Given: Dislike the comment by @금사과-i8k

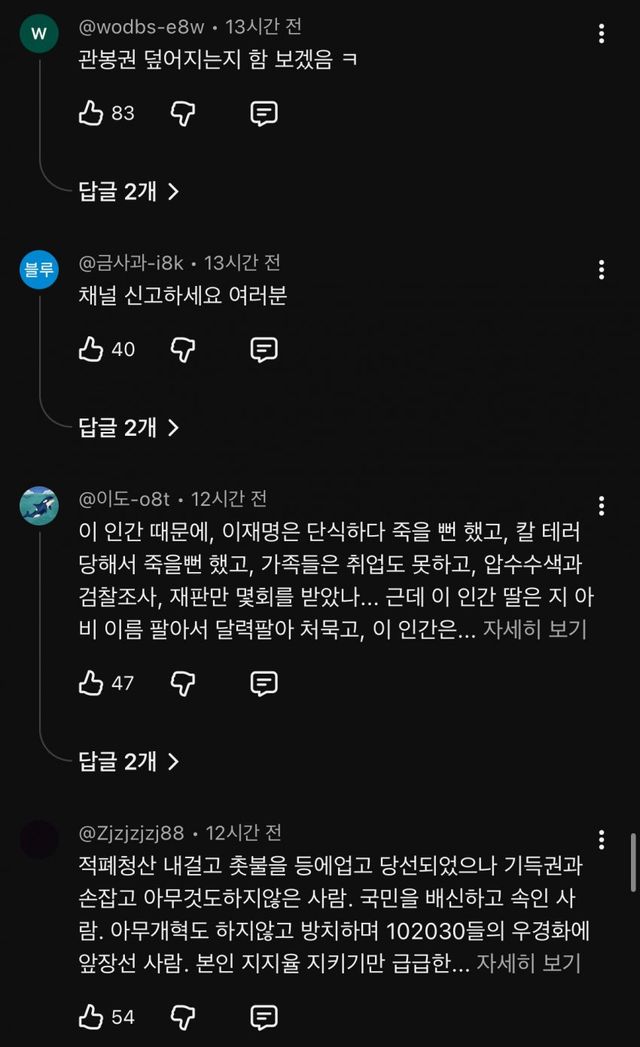Looking at the screenshot, I should pos(182,349).
